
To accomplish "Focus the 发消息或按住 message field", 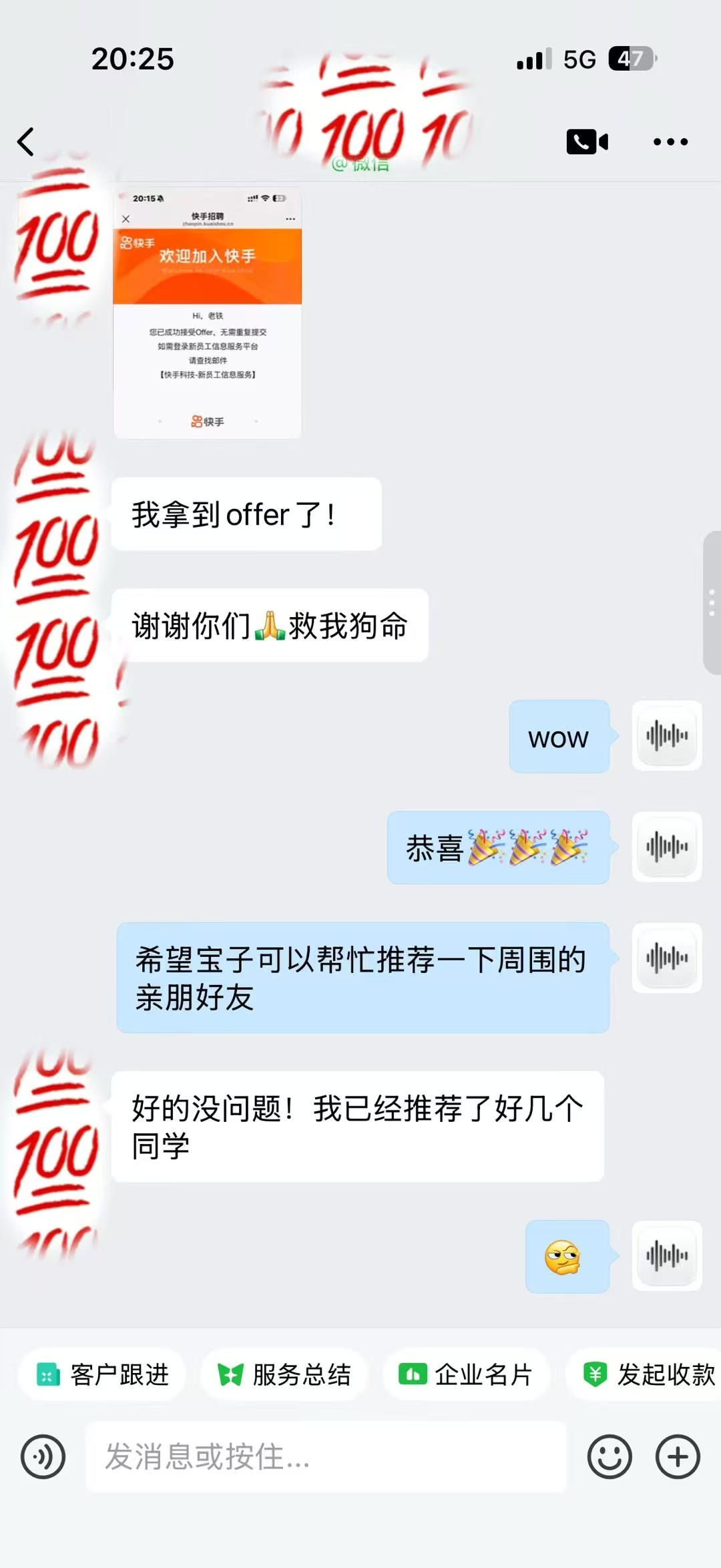I will pyautogui.click(x=326, y=1456).
